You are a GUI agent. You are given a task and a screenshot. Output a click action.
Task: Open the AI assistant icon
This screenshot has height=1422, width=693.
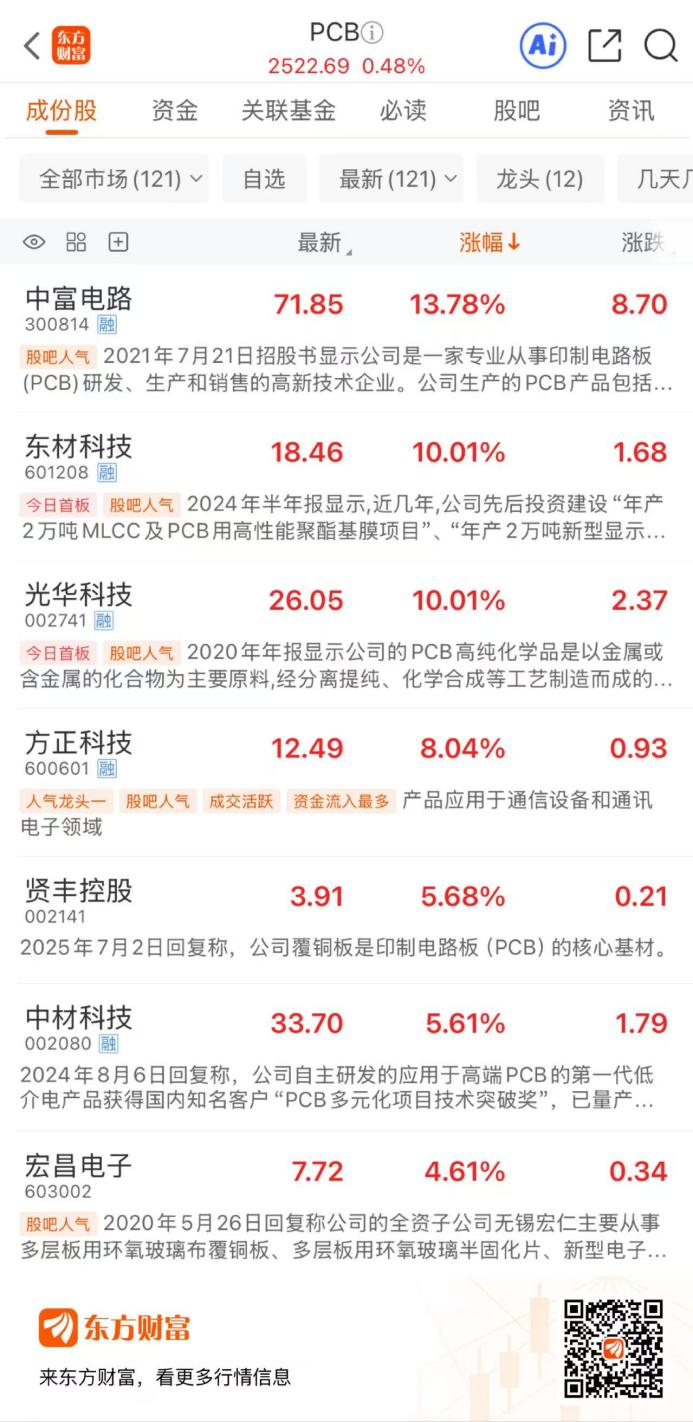pyautogui.click(x=543, y=46)
